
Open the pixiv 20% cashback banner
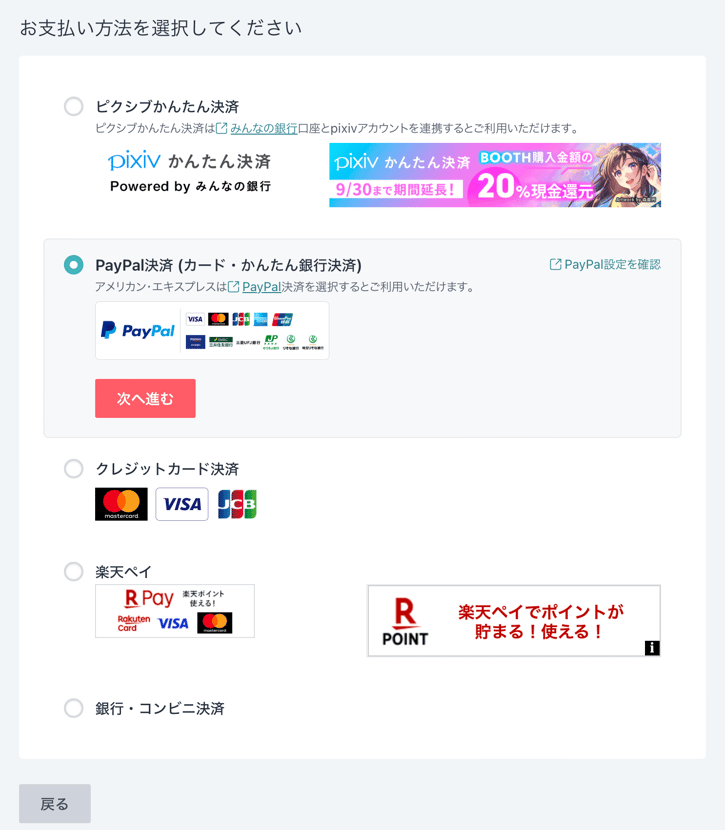coord(495,175)
